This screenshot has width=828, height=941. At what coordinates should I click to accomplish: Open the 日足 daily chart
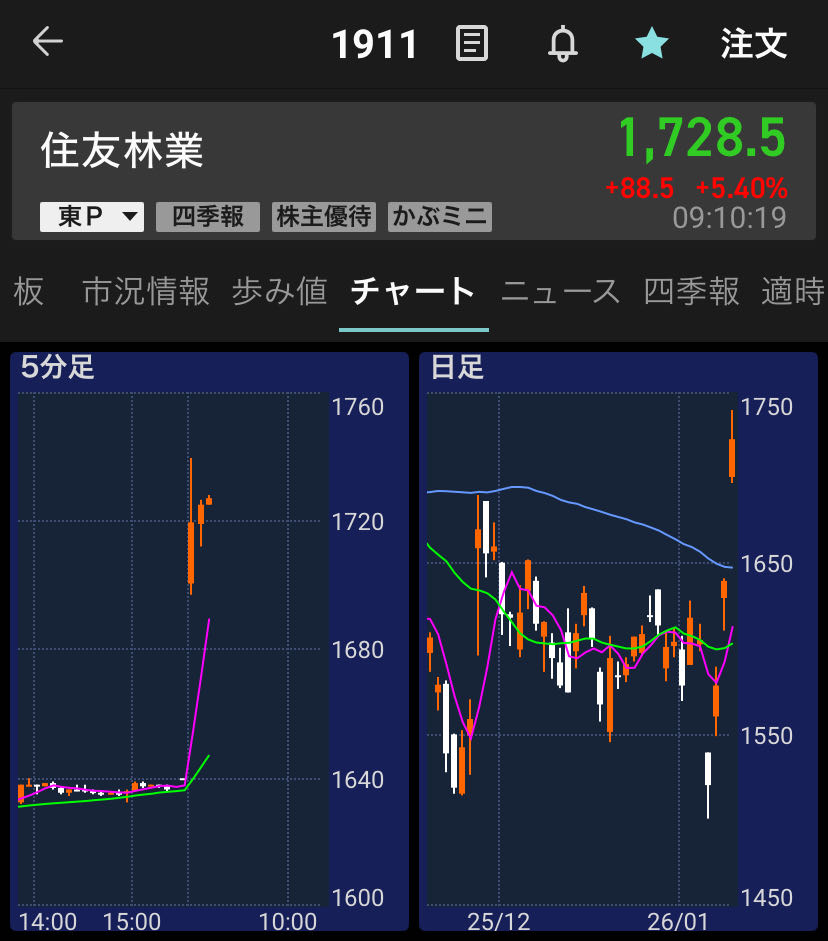(618, 640)
